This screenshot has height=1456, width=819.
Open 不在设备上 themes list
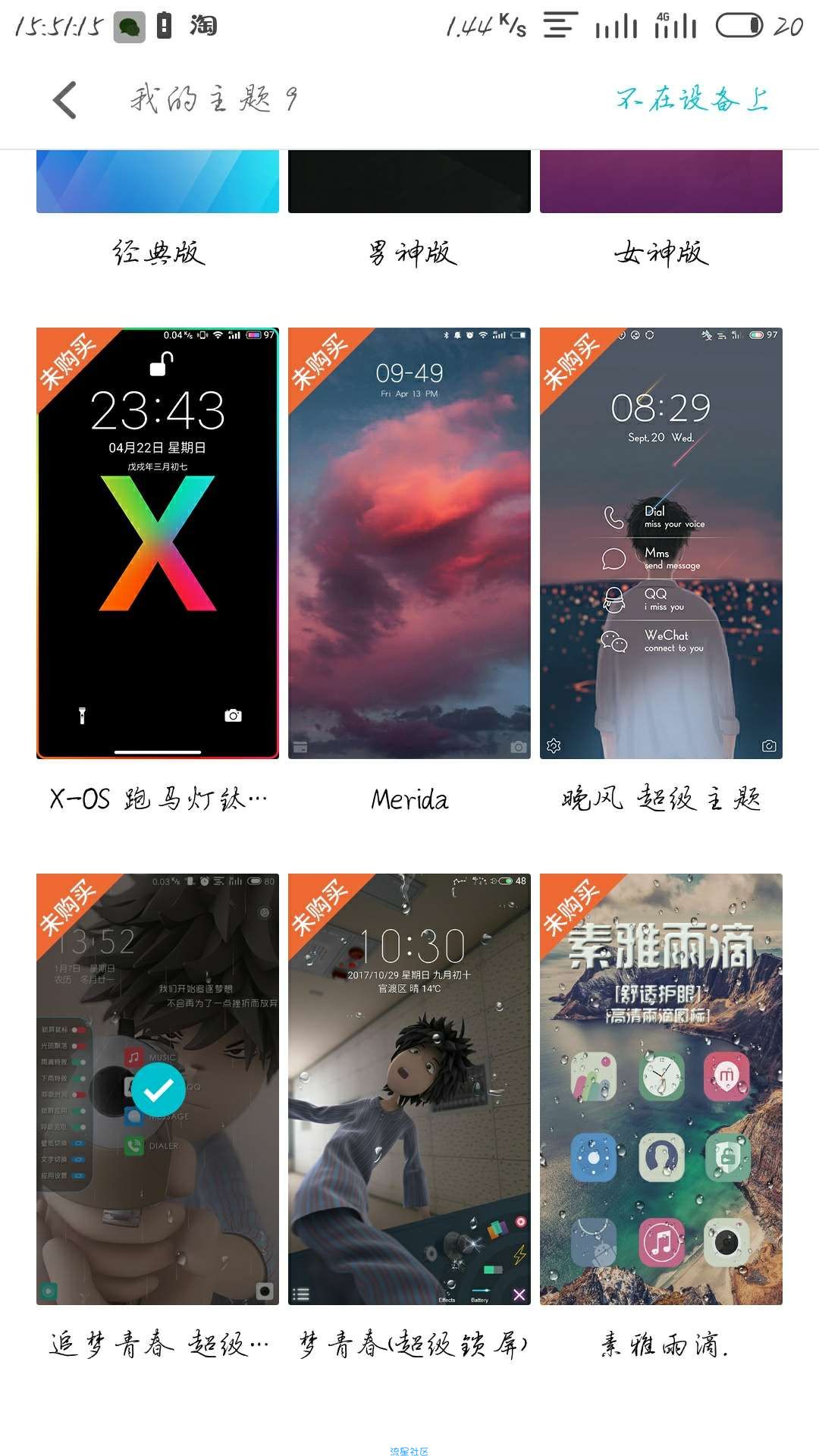692,99
